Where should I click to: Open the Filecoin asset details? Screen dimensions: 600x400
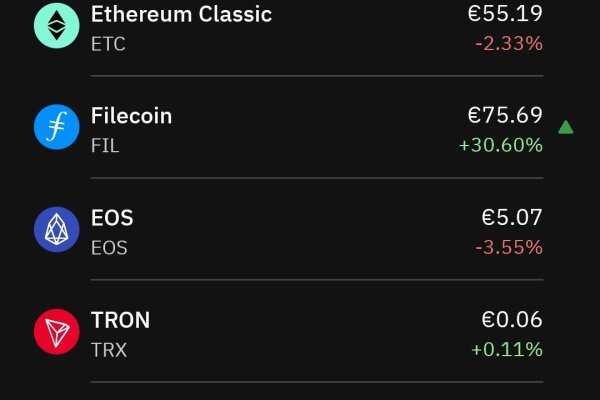[290, 129]
